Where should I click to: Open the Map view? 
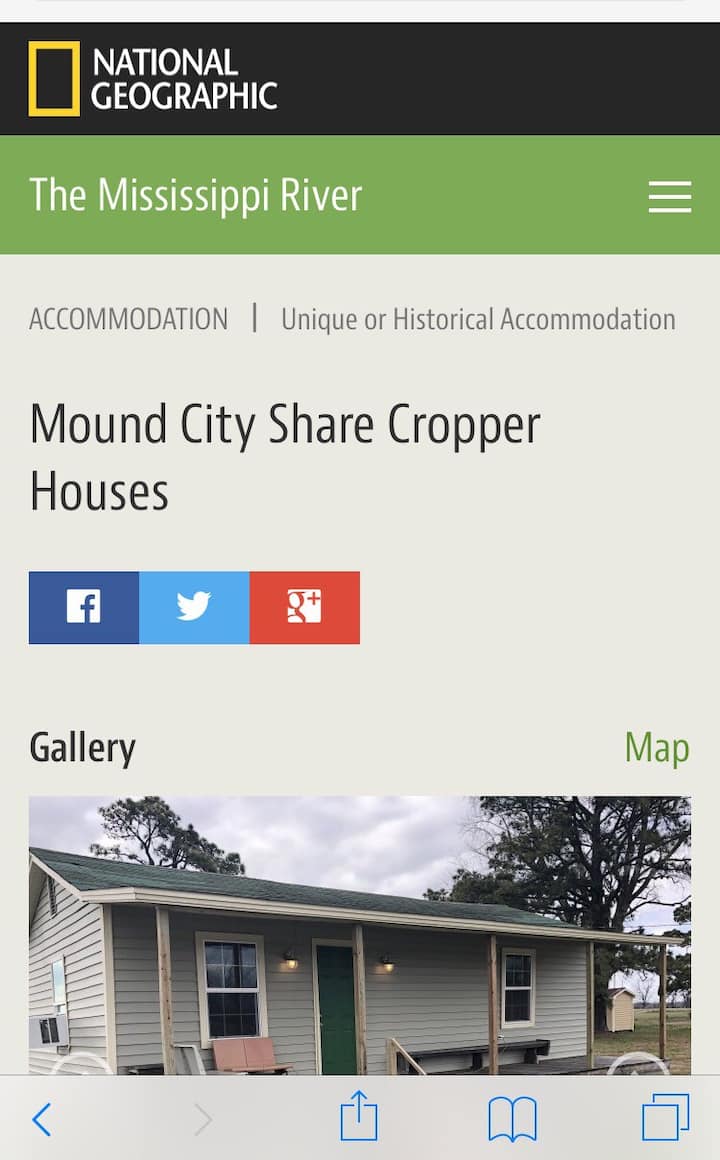[x=656, y=747]
